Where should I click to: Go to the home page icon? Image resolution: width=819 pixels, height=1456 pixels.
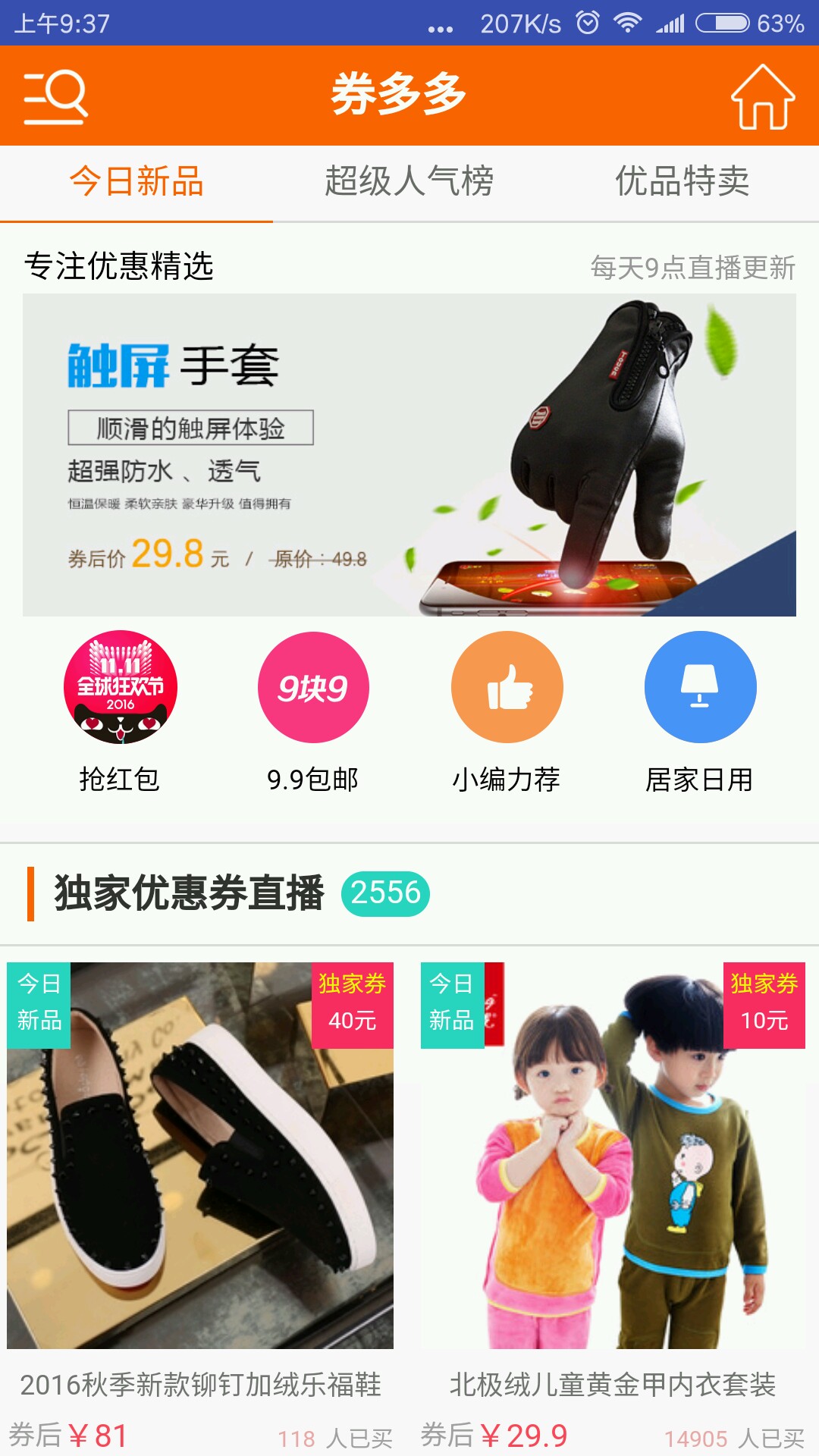pyautogui.click(x=763, y=96)
